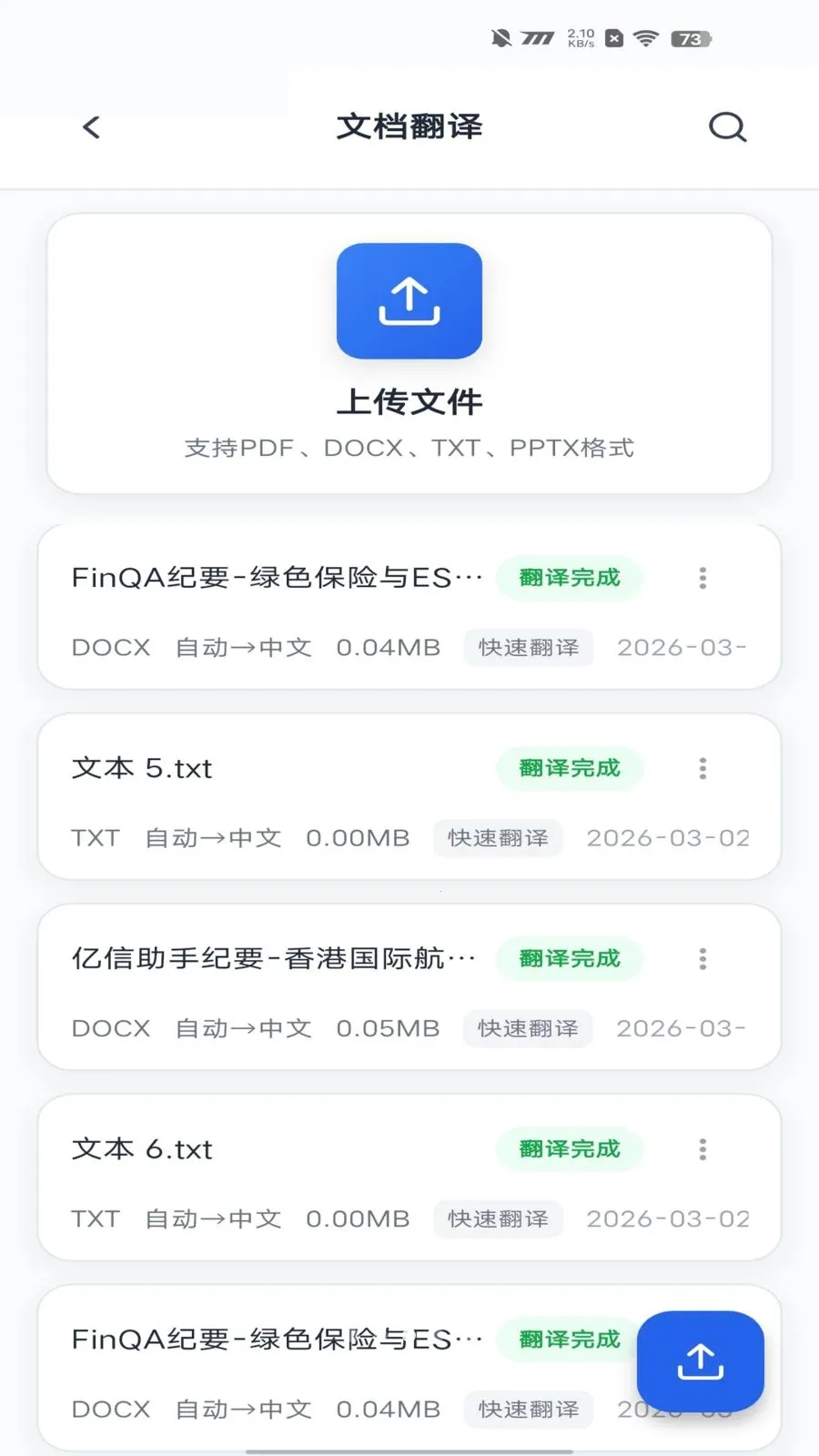Viewport: 819px width, 1456px height.
Task: Tap the 快速翻译 label on 文本 6.txt
Action: pyautogui.click(x=497, y=1219)
